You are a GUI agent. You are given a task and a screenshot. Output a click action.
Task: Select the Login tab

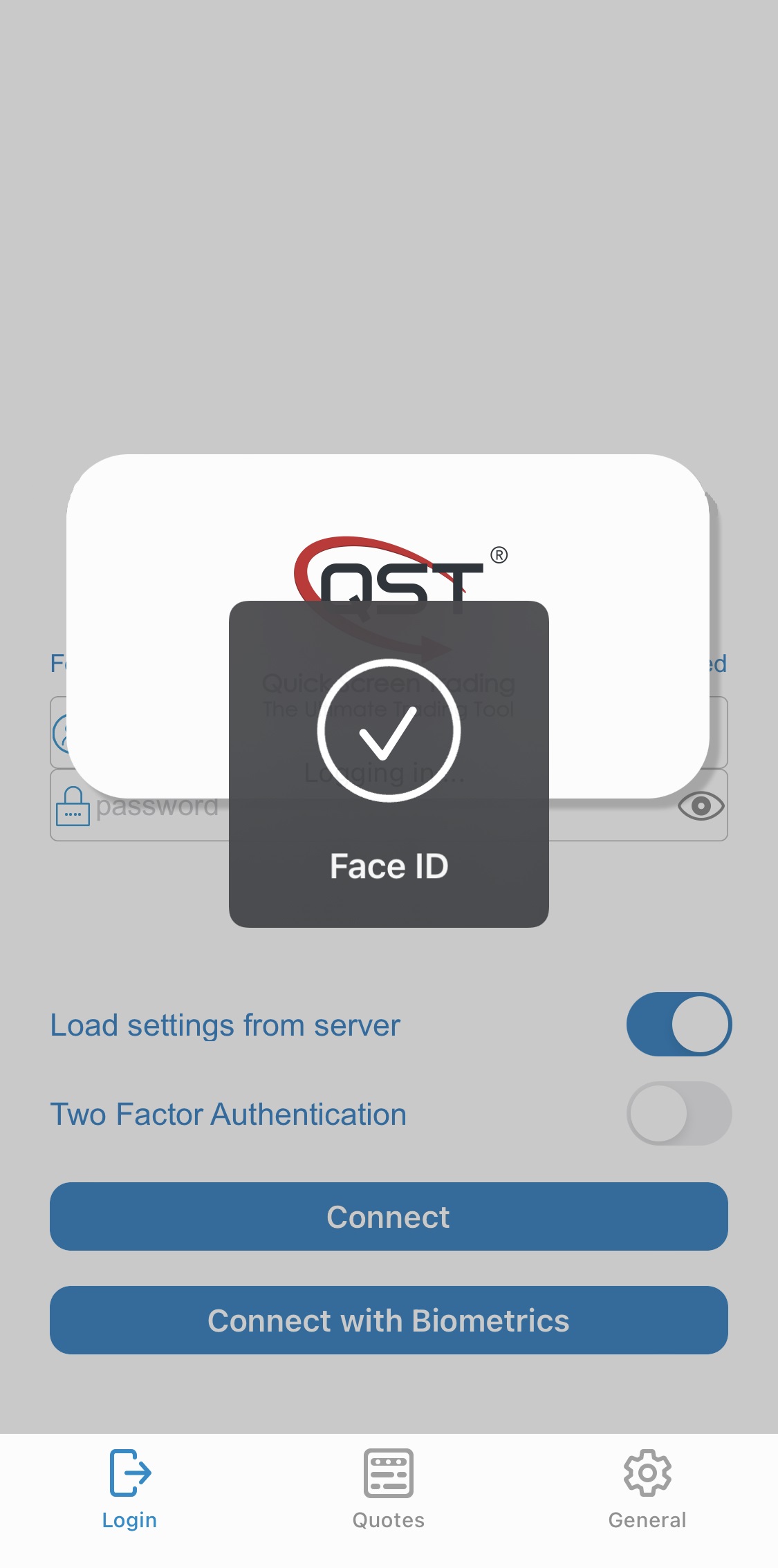129,1489
